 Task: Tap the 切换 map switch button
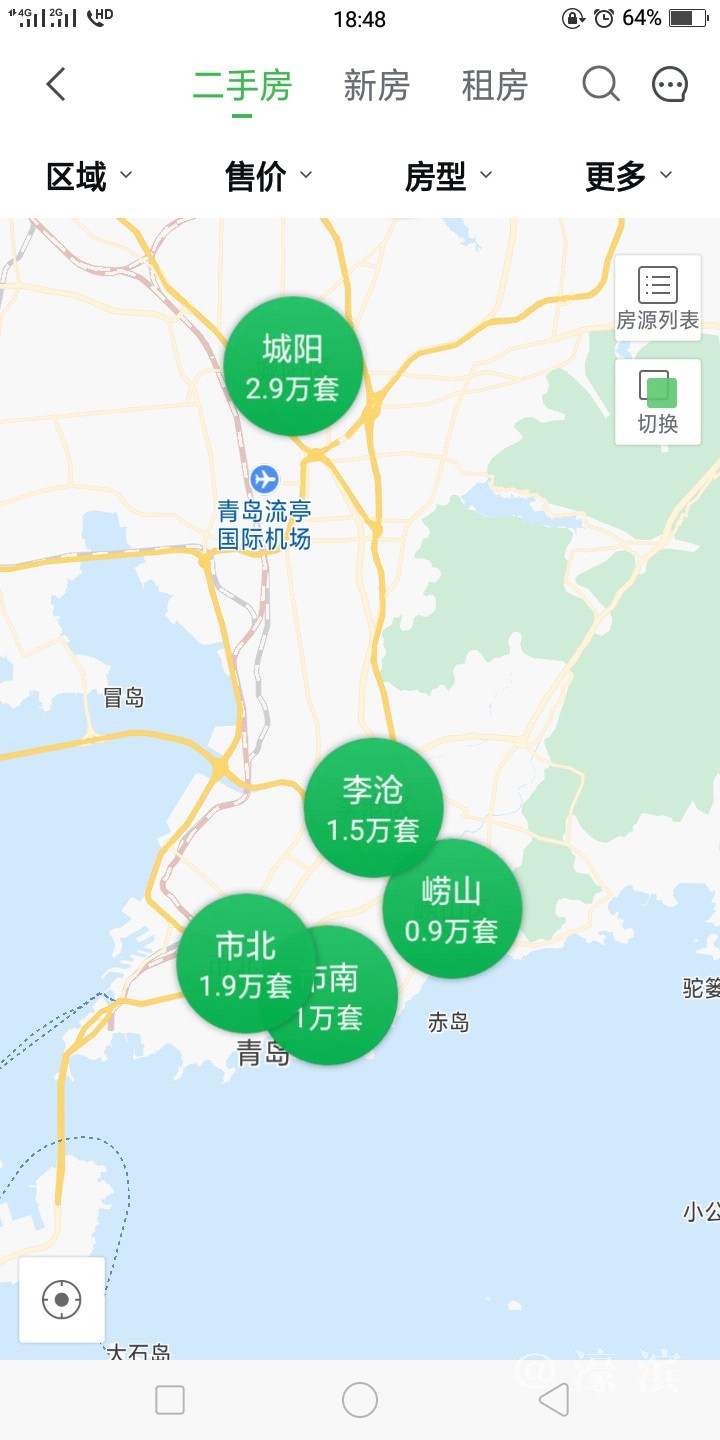point(657,402)
